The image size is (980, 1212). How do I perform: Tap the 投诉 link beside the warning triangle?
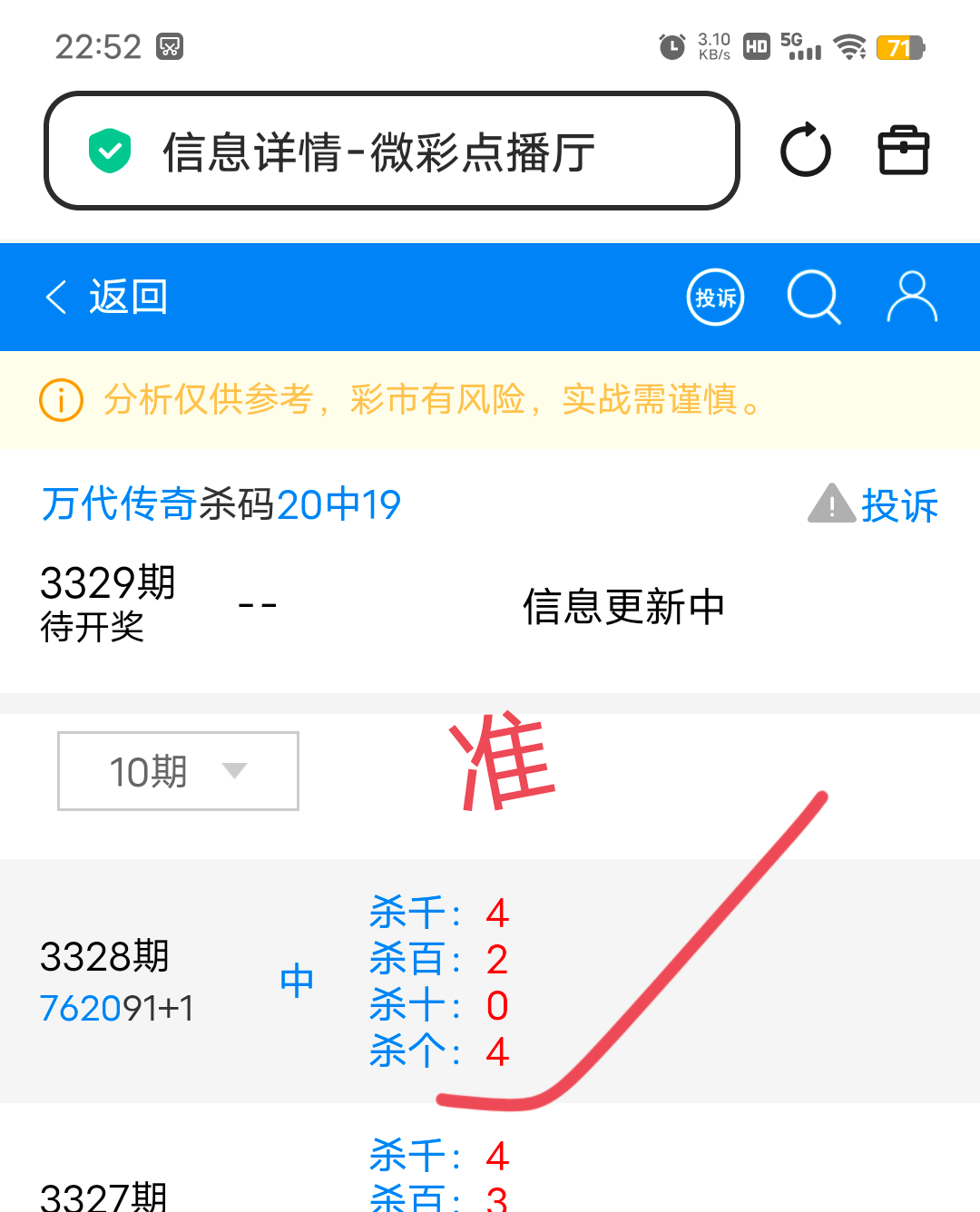pos(898,505)
